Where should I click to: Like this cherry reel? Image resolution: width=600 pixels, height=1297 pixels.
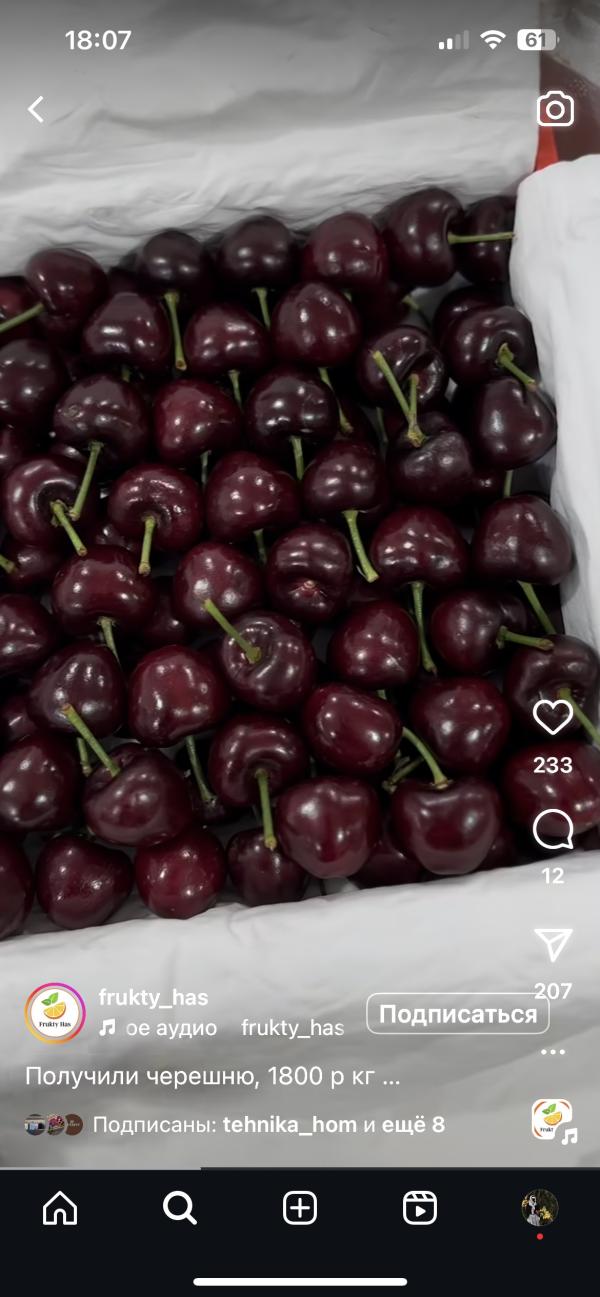coord(552,717)
